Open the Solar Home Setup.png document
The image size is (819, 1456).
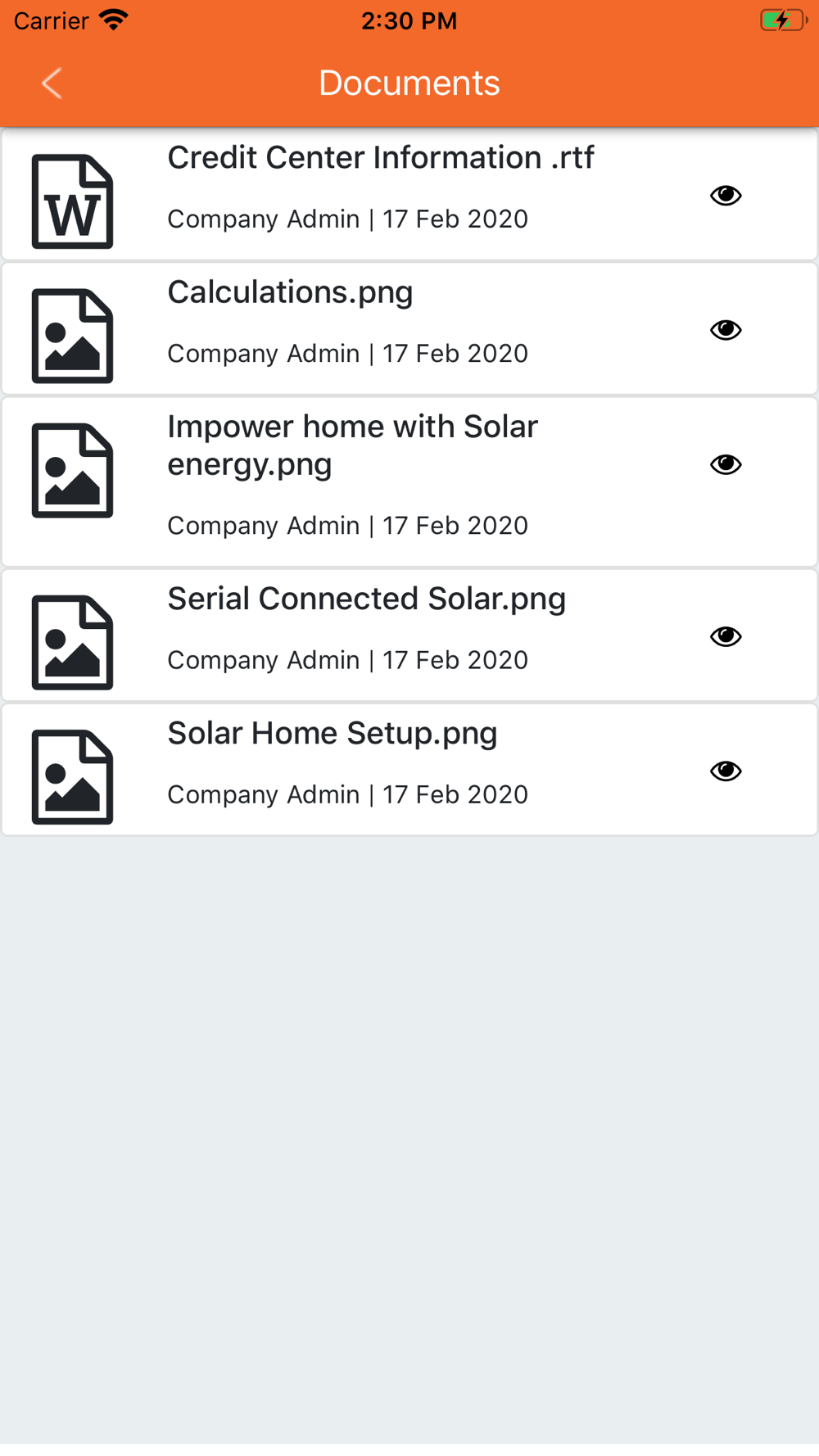coord(409,769)
